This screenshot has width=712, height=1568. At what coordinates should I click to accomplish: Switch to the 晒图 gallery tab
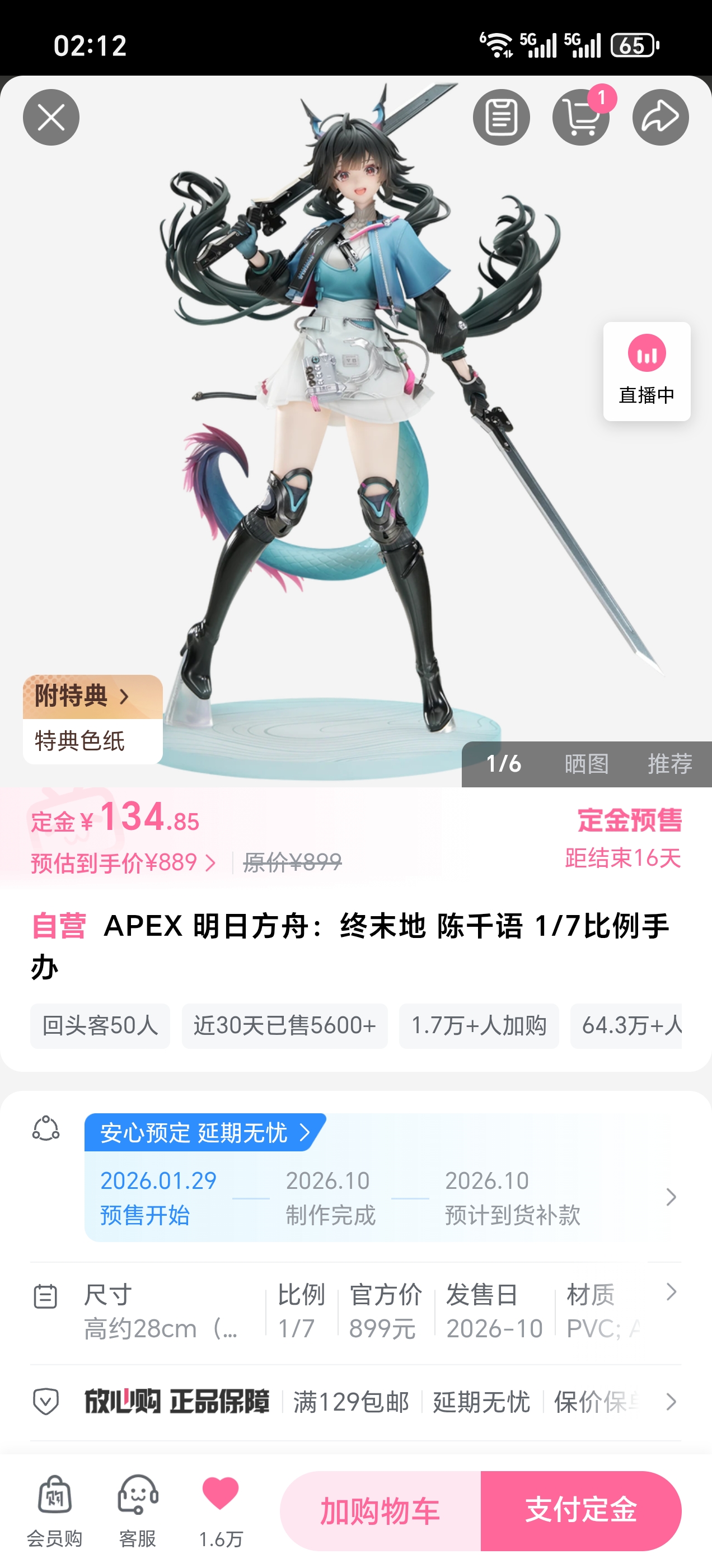[x=586, y=764]
